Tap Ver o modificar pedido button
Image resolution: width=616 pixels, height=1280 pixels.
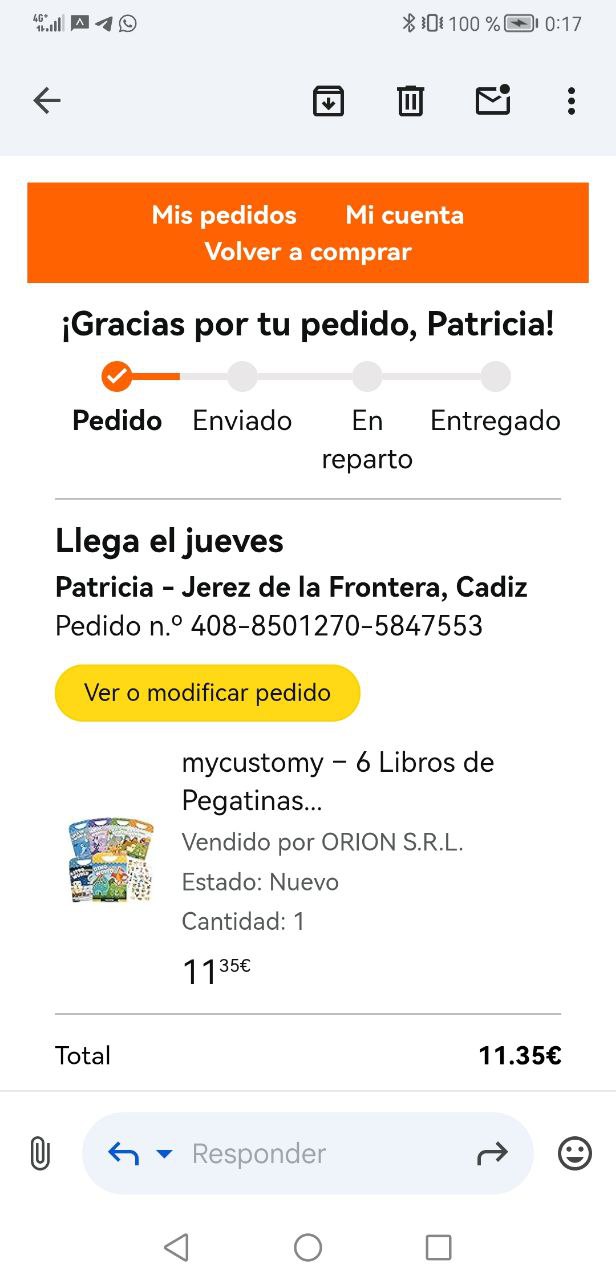point(207,693)
